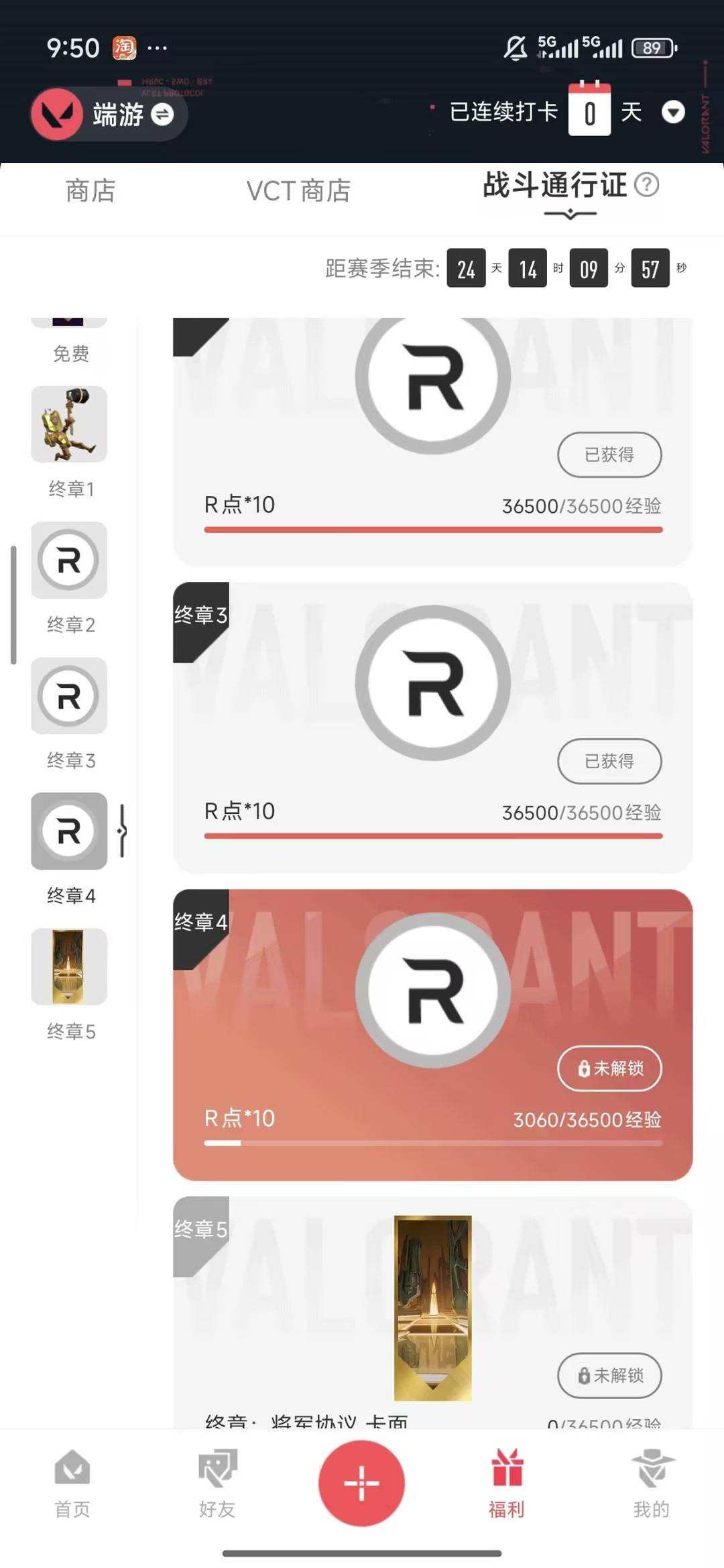The image size is (724, 1568).
Task: Select the 终章2 R-point icon in sidebar
Action: pos(69,562)
